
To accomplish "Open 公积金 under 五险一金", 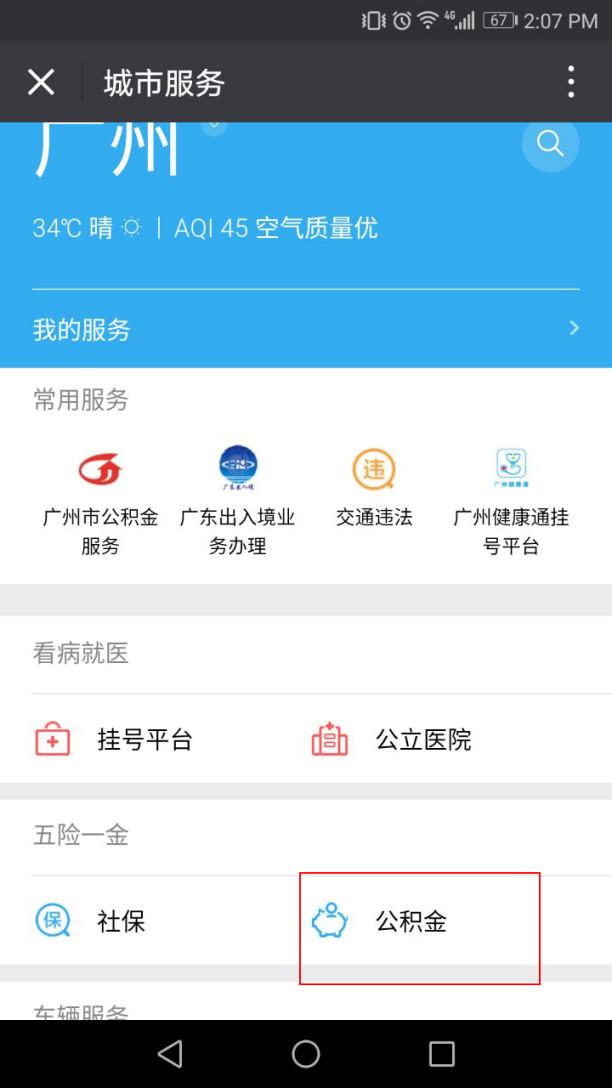I will (392, 921).
